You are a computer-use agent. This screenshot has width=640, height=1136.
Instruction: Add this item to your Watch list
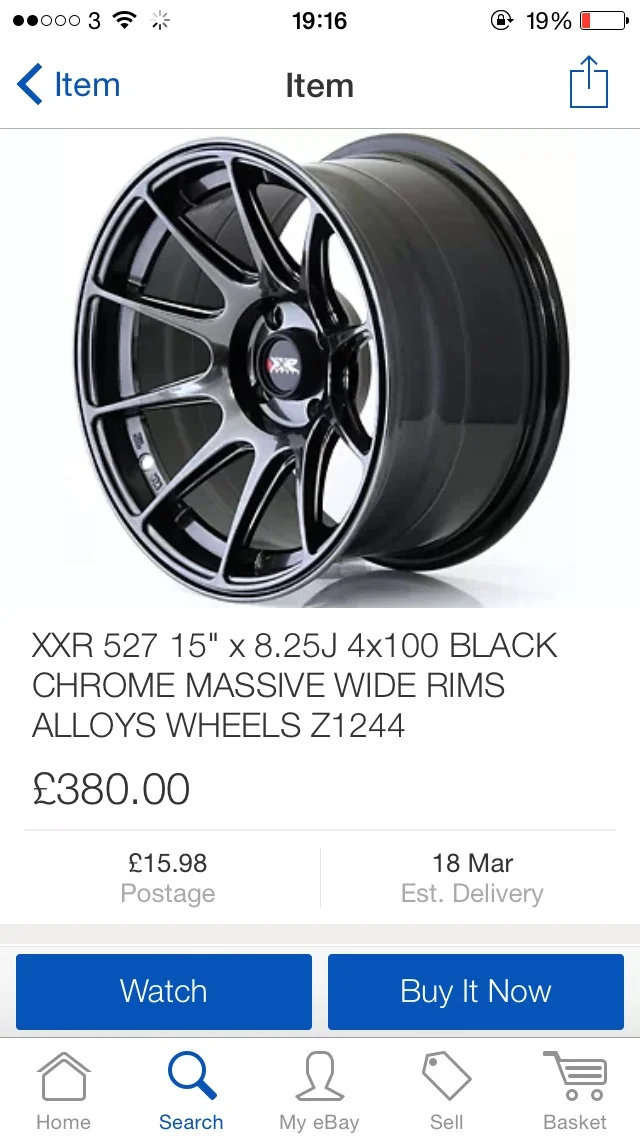point(164,991)
